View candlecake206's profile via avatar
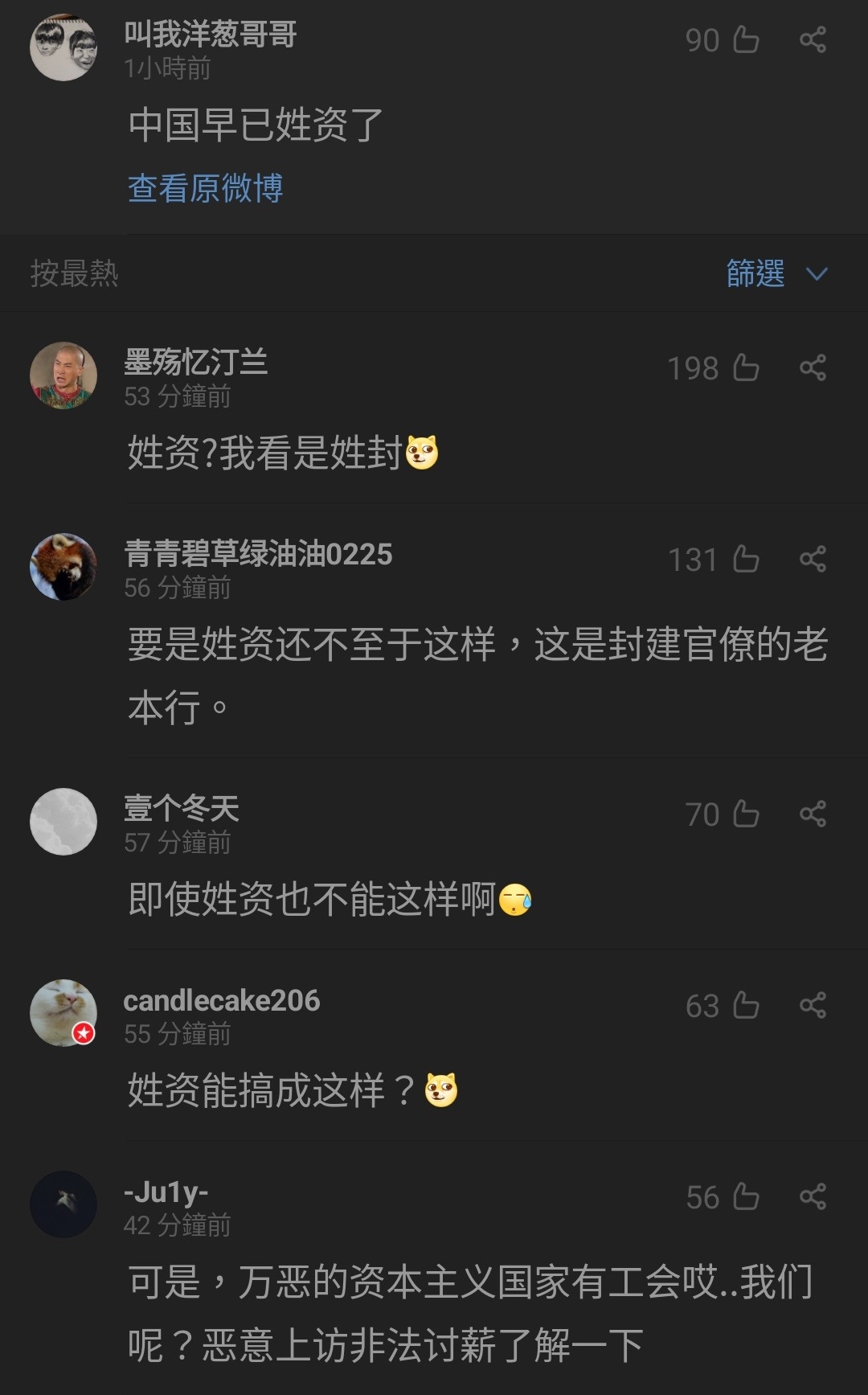The height and width of the screenshot is (1395, 868). [x=63, y=1013]
